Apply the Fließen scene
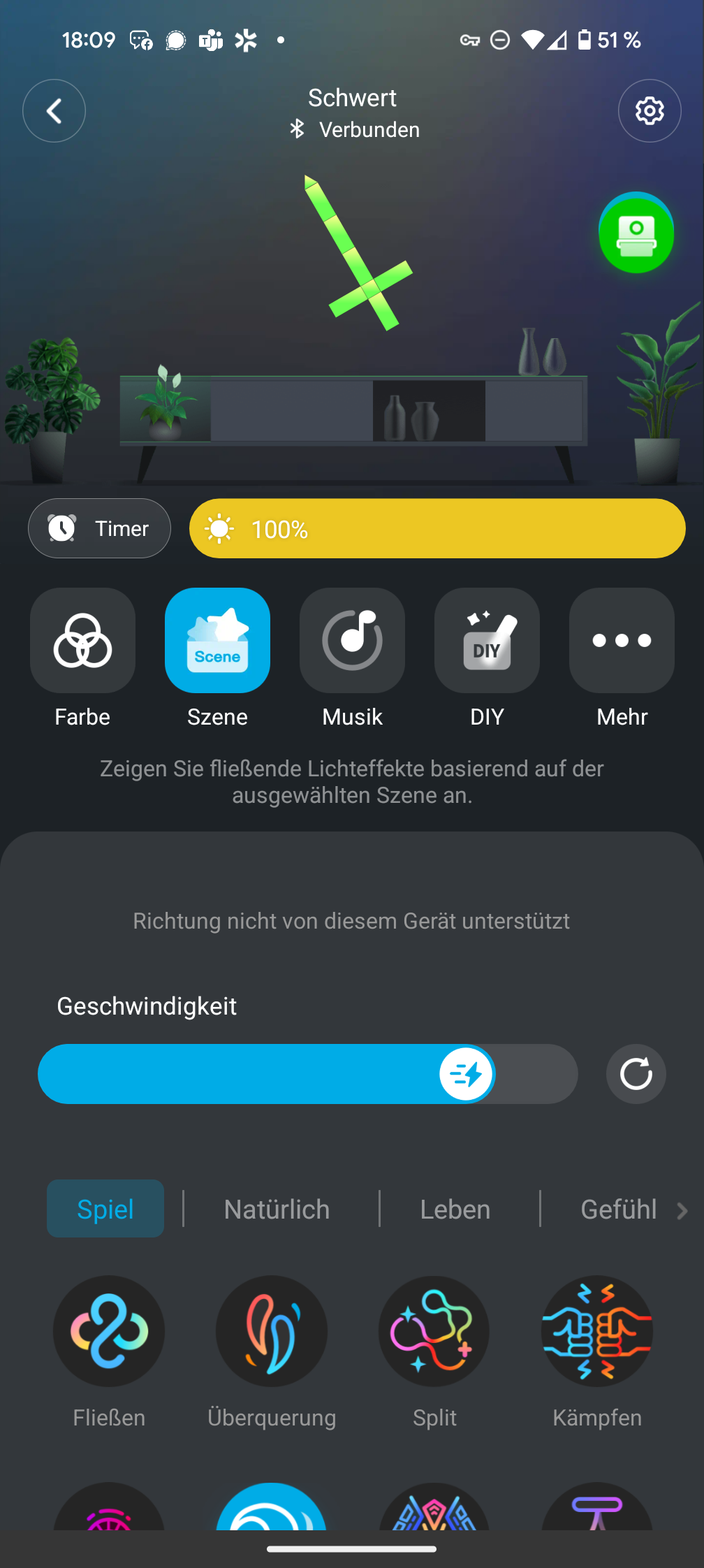The height and width of the screenshot is (1568, 704). tap(109, 1331)
